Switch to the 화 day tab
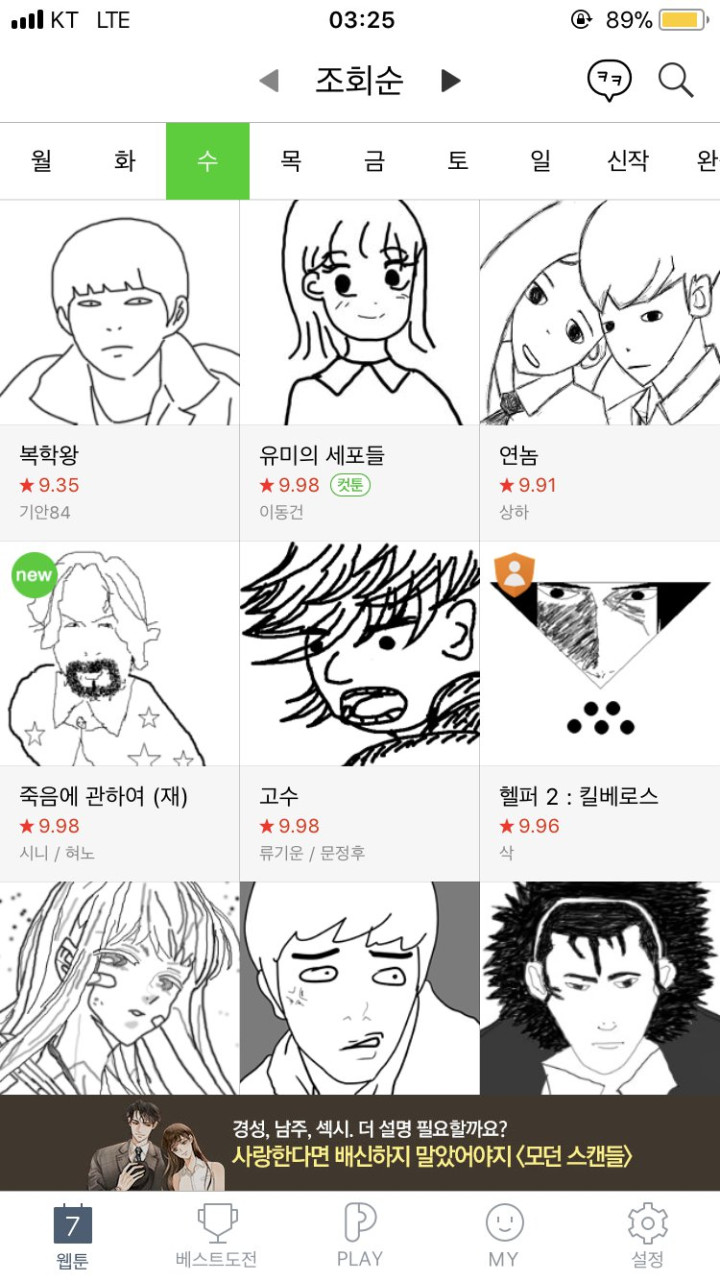The height and width of the screenshot is (1281, 720). click(124, 161)
